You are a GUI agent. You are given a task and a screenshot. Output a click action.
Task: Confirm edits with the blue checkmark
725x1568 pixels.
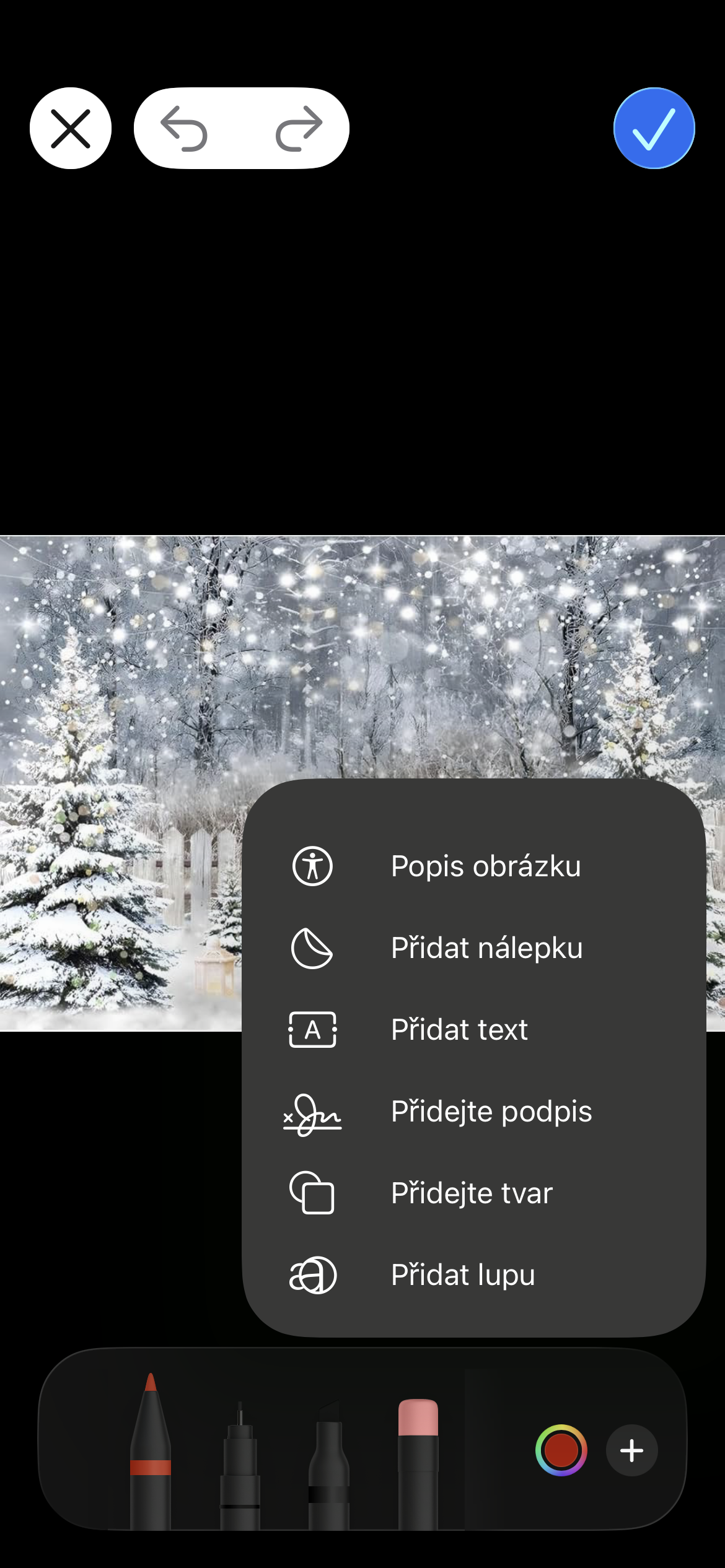pos(654,128)
